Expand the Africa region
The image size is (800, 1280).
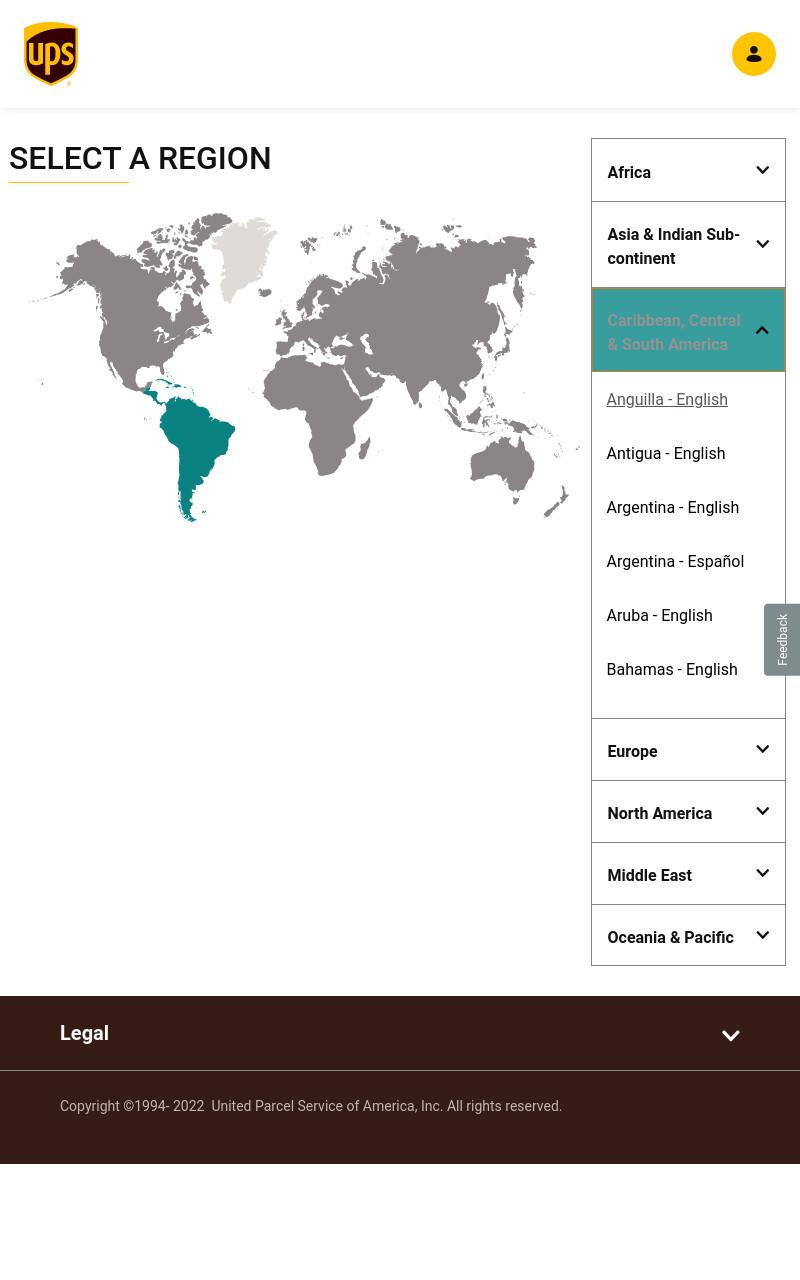coord(688,171)
